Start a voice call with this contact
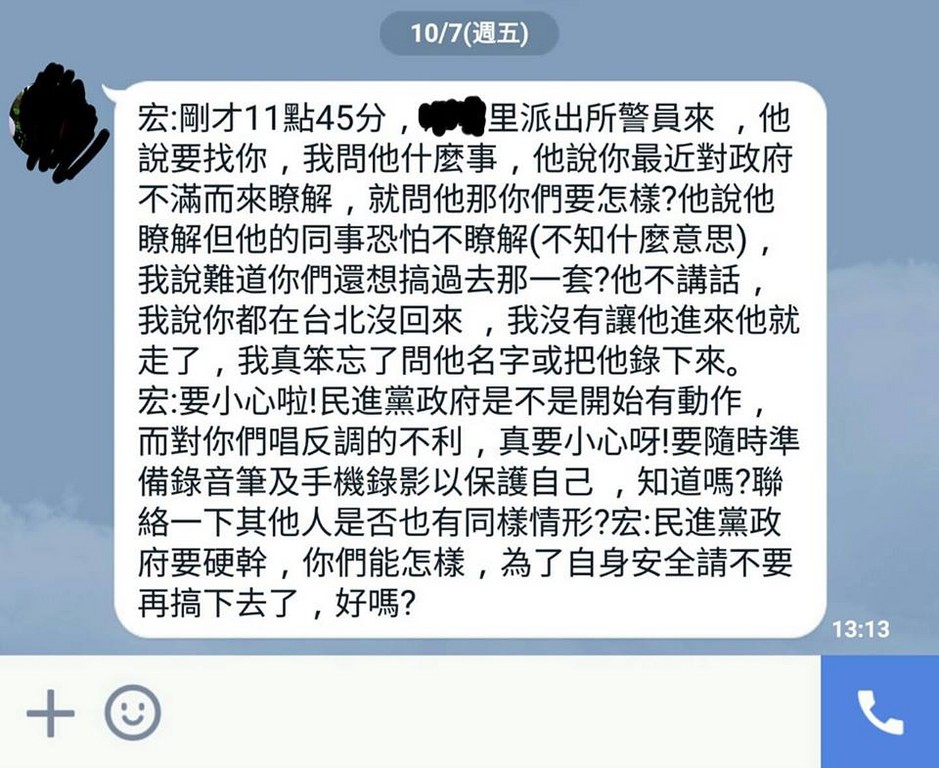Screen dimensions: 939x768 click(x=880, y=712)
